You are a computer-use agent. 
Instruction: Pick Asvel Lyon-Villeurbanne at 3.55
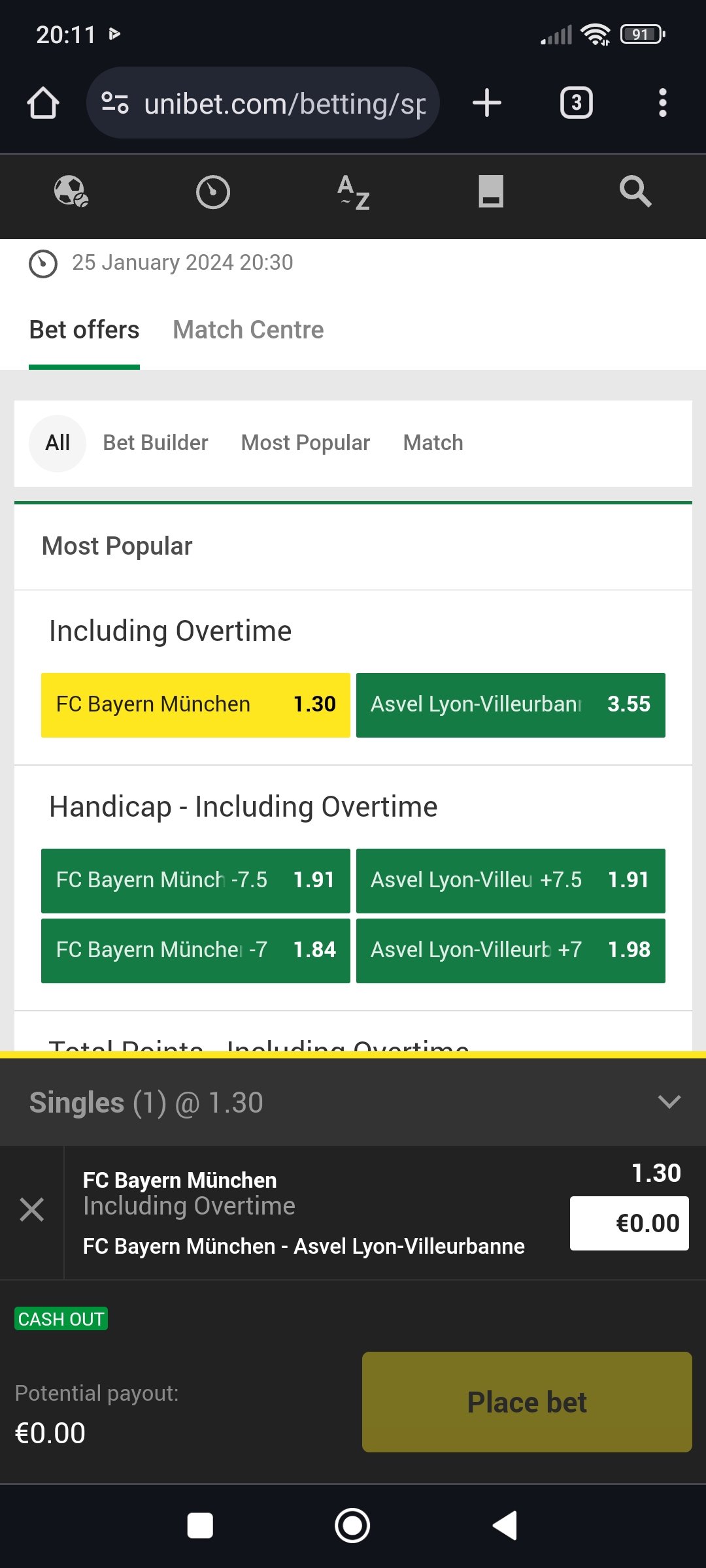[511, 705]
